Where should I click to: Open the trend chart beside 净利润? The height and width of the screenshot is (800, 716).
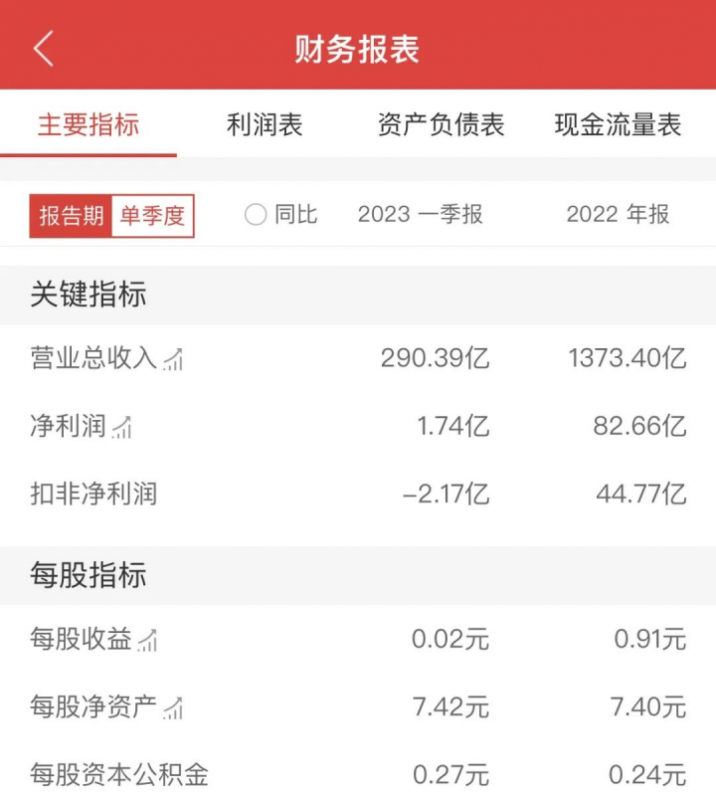(122, 428)
